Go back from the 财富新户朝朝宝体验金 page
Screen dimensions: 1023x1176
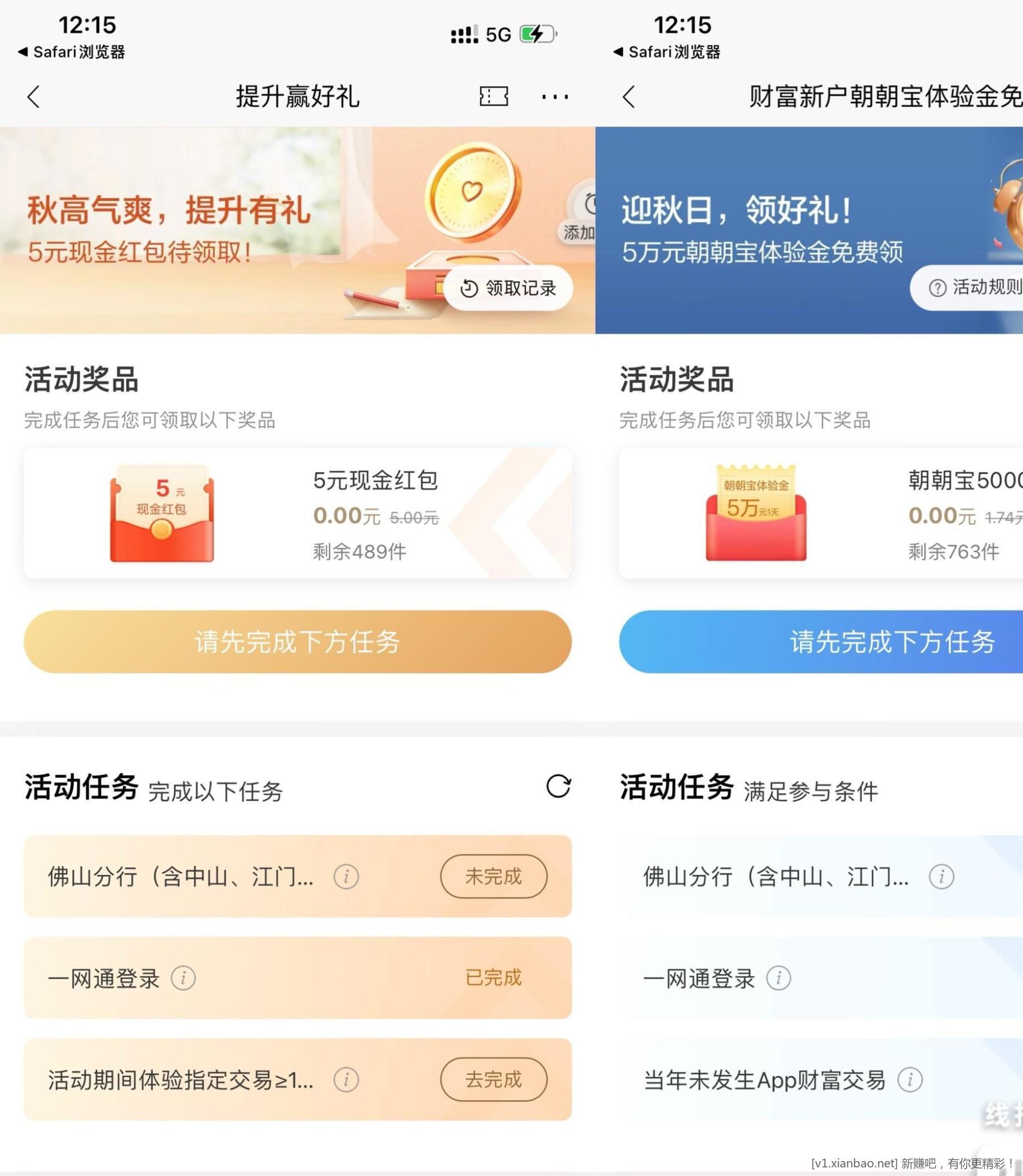click(629, 96)
